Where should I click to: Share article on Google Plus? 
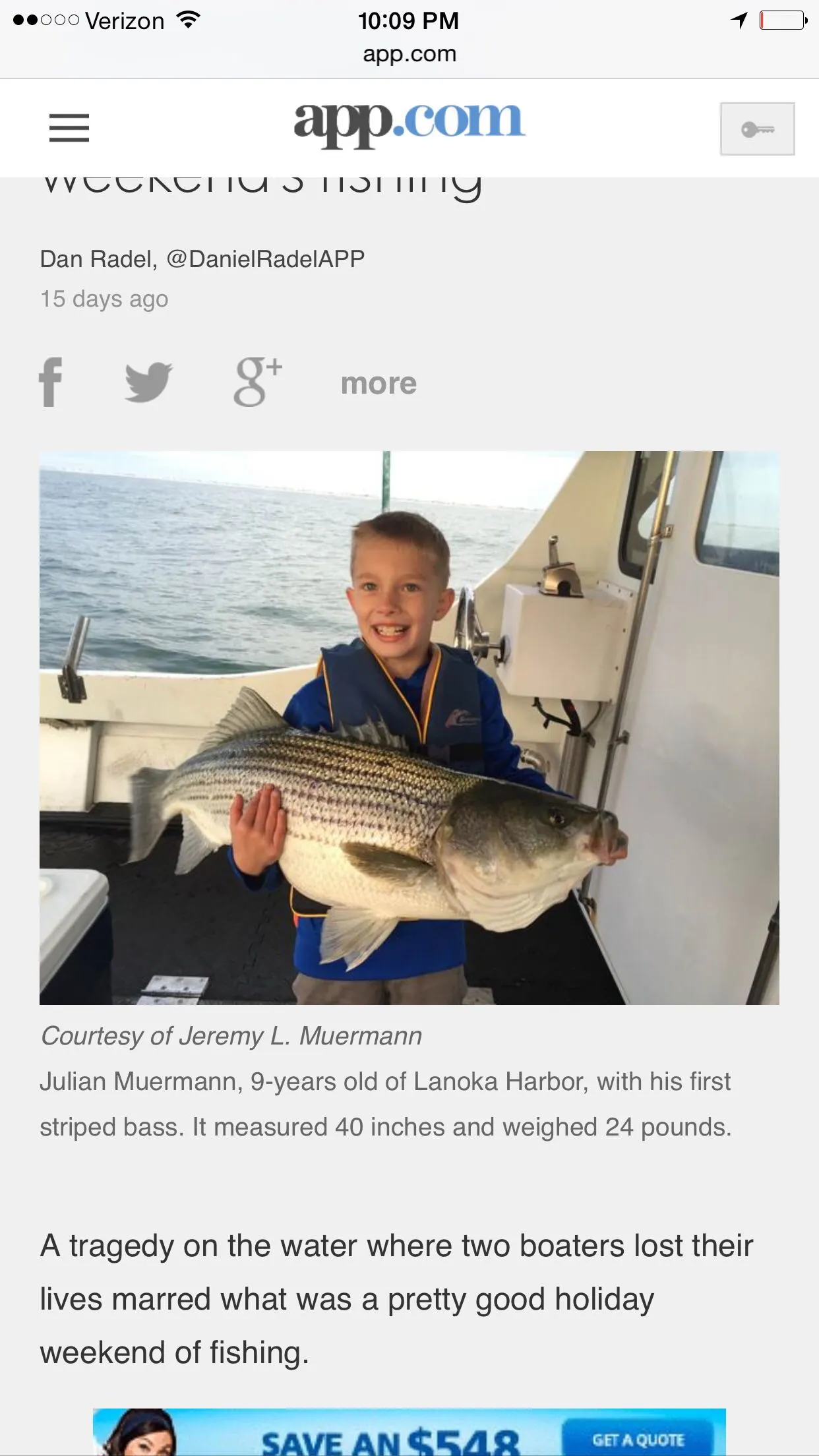click(x=257, y=382)
